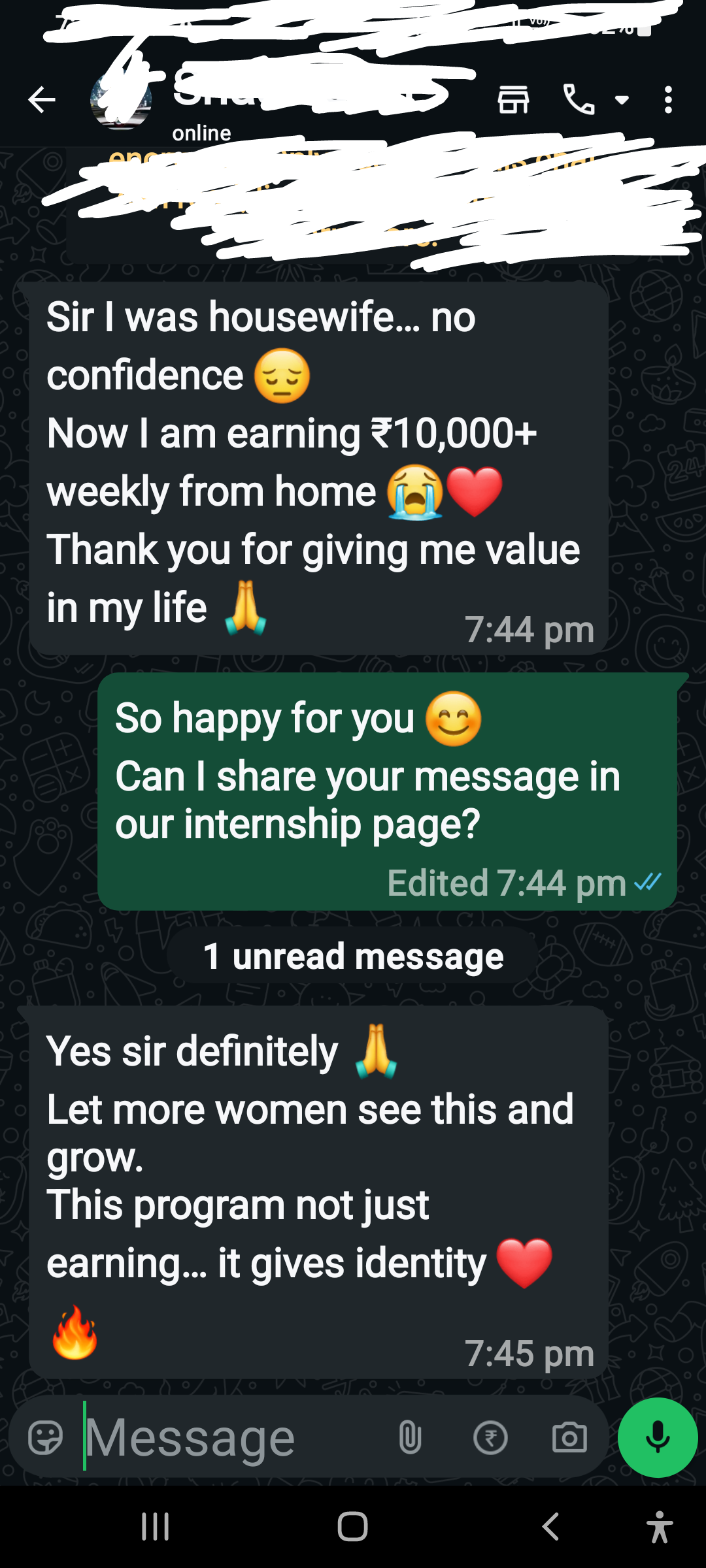Start a voice call with this contact
The width and height of the screenshot is (706, 1568).
[x=579, y=100]
